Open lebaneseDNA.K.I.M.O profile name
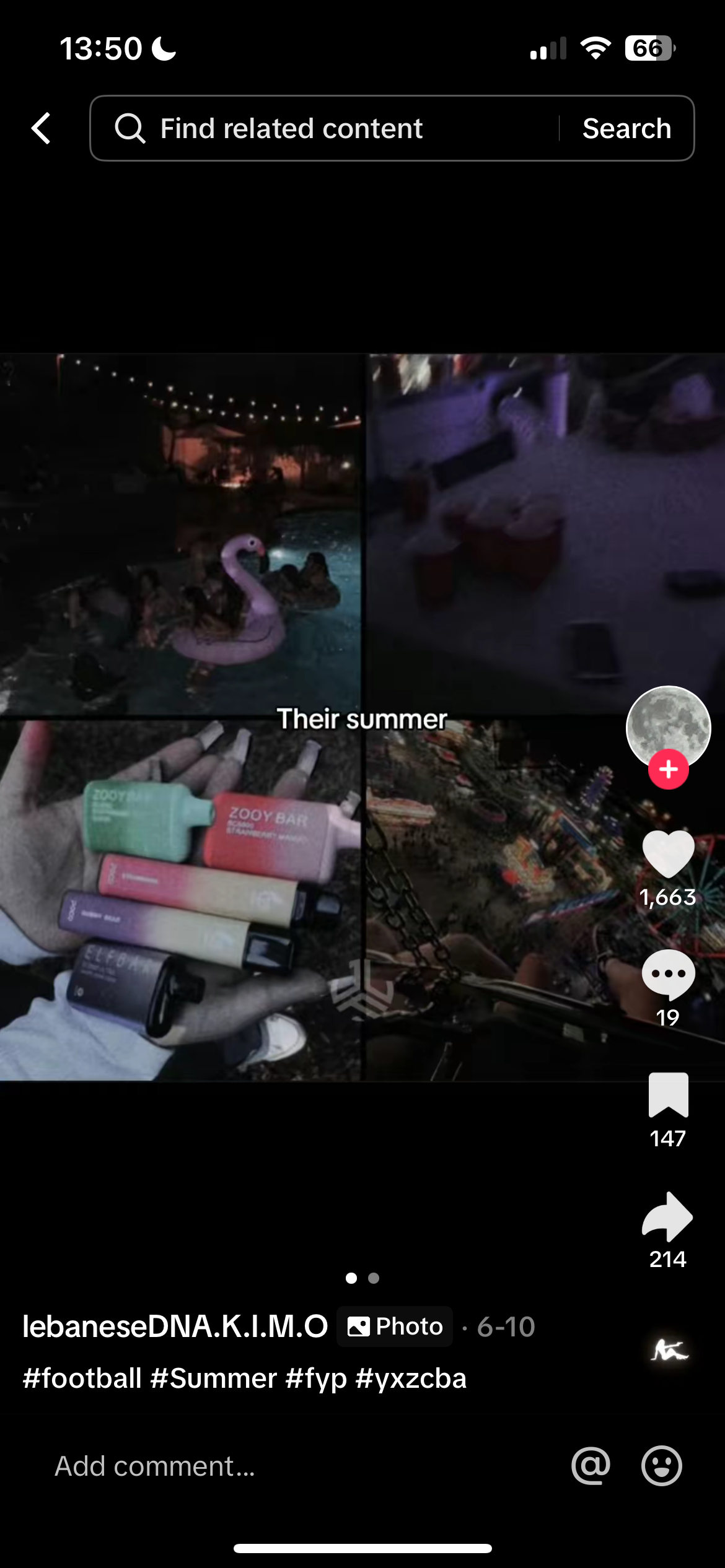The width and height of the screenshot is (725, 1568). 175,1326
